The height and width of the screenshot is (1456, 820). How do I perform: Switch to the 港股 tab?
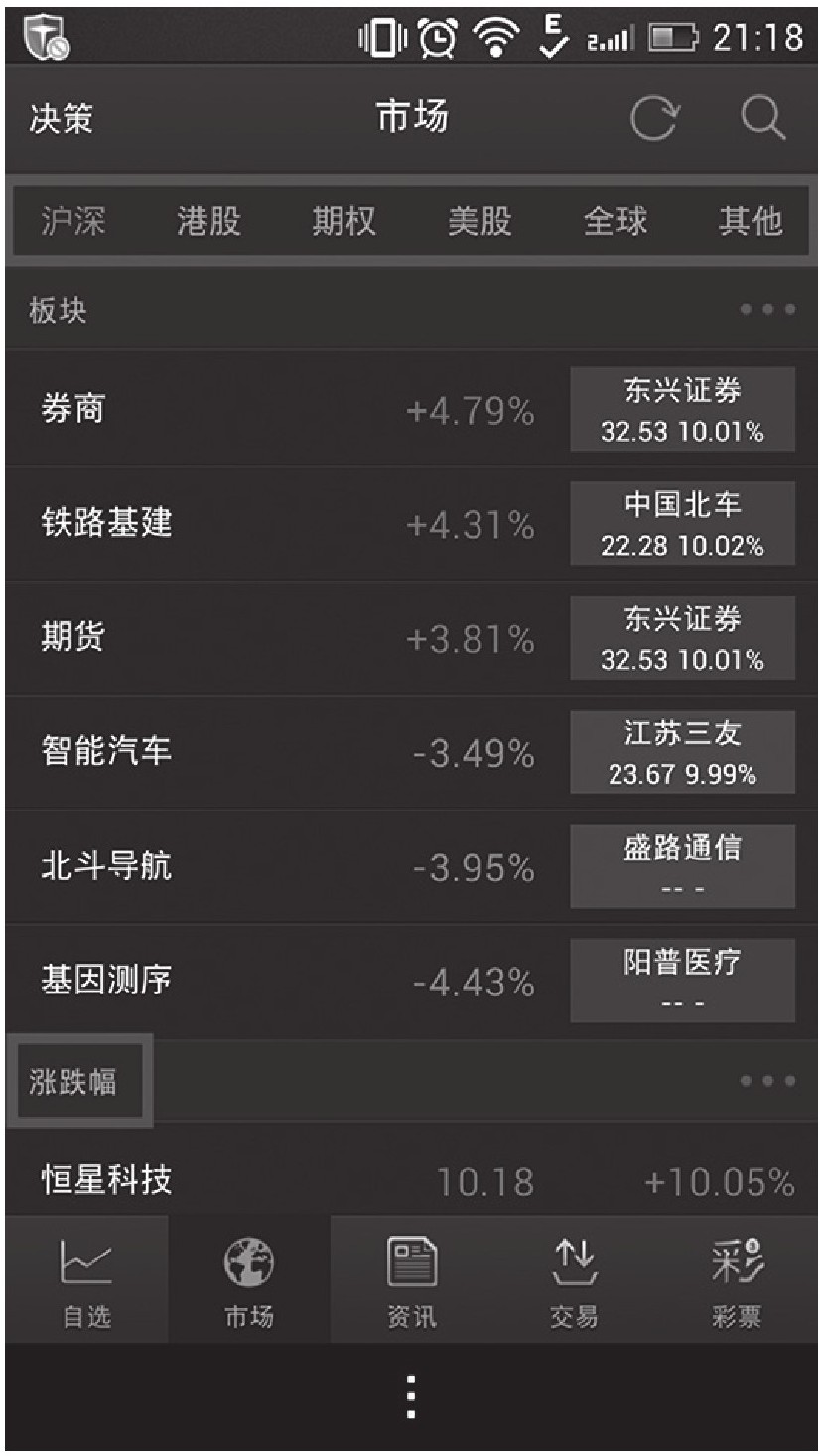(x=208, y=221)
